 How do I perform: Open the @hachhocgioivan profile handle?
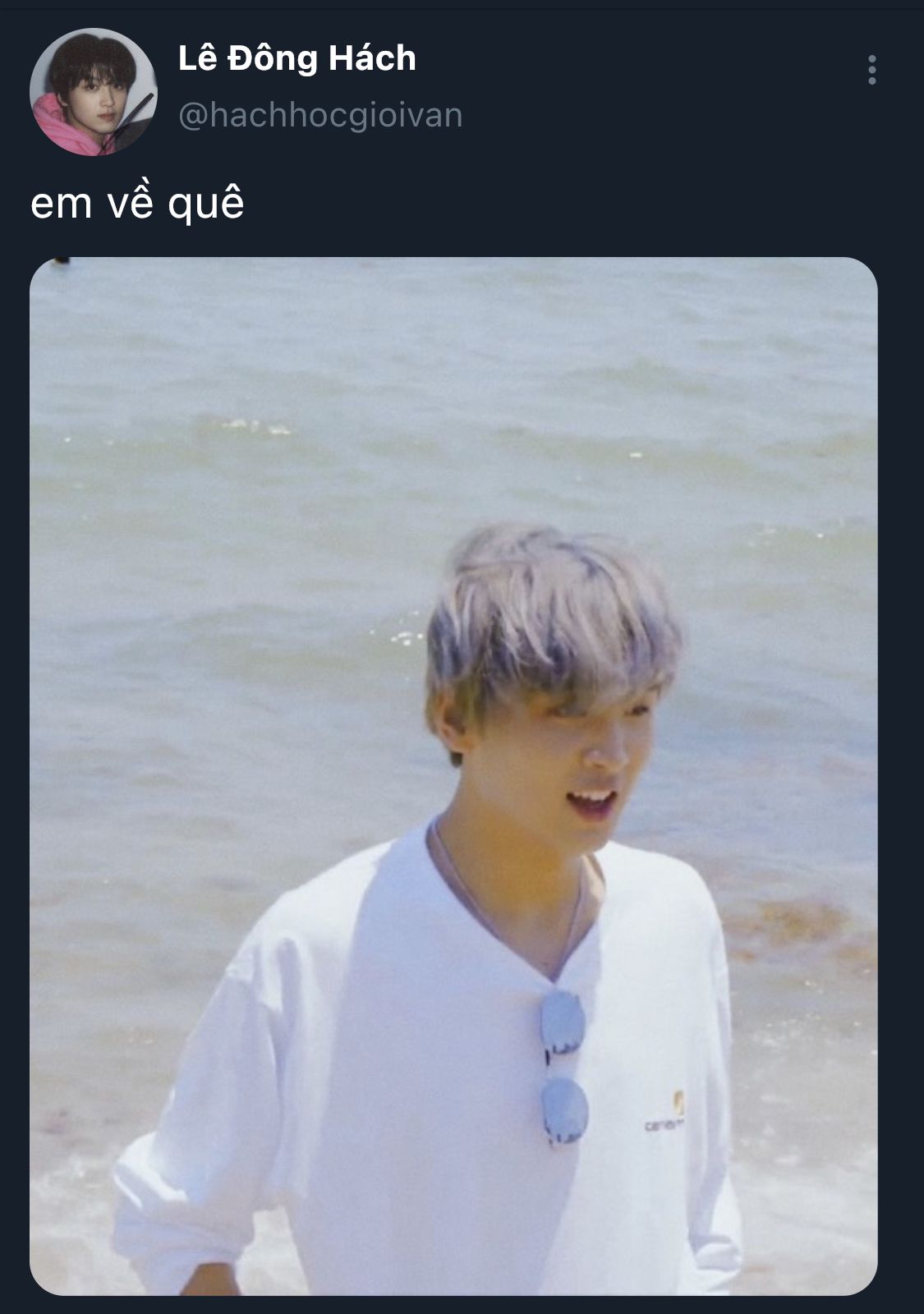320,115
